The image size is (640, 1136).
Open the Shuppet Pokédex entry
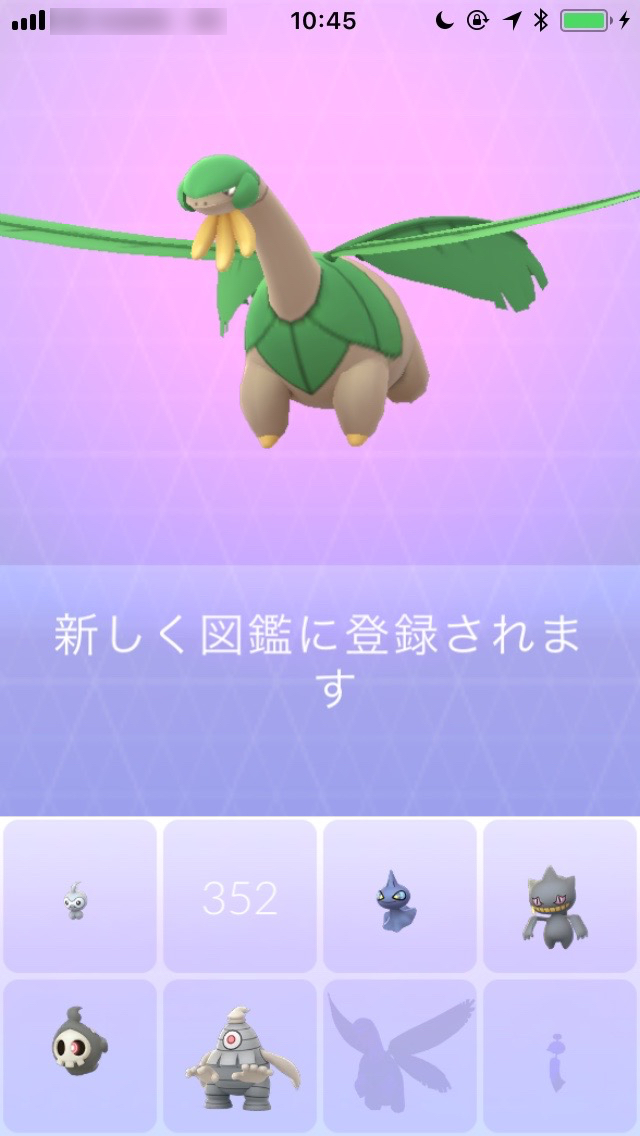click(x=399, y=897)
